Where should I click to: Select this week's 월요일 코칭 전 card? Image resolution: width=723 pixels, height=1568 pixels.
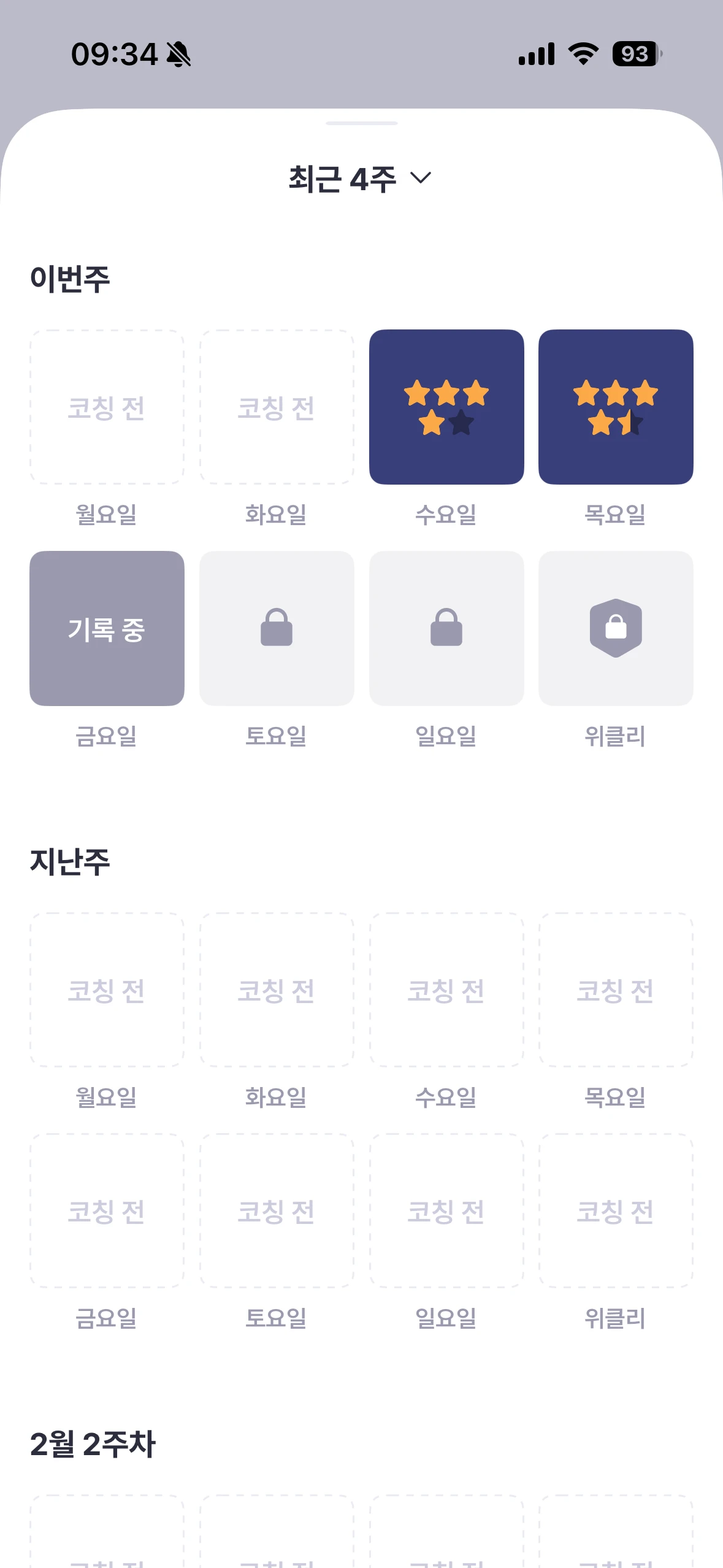tap(107, 407)
